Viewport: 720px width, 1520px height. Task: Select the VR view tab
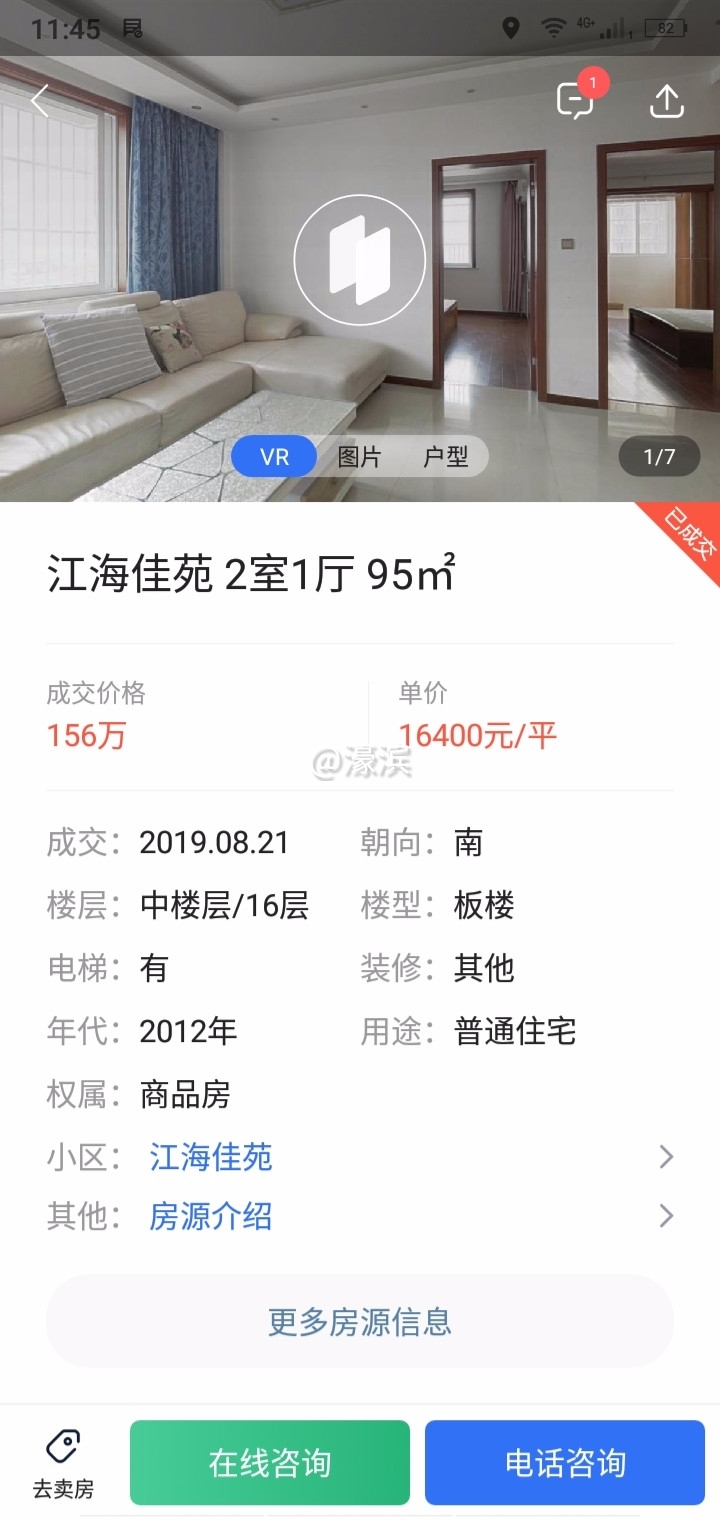coord(274,457)
